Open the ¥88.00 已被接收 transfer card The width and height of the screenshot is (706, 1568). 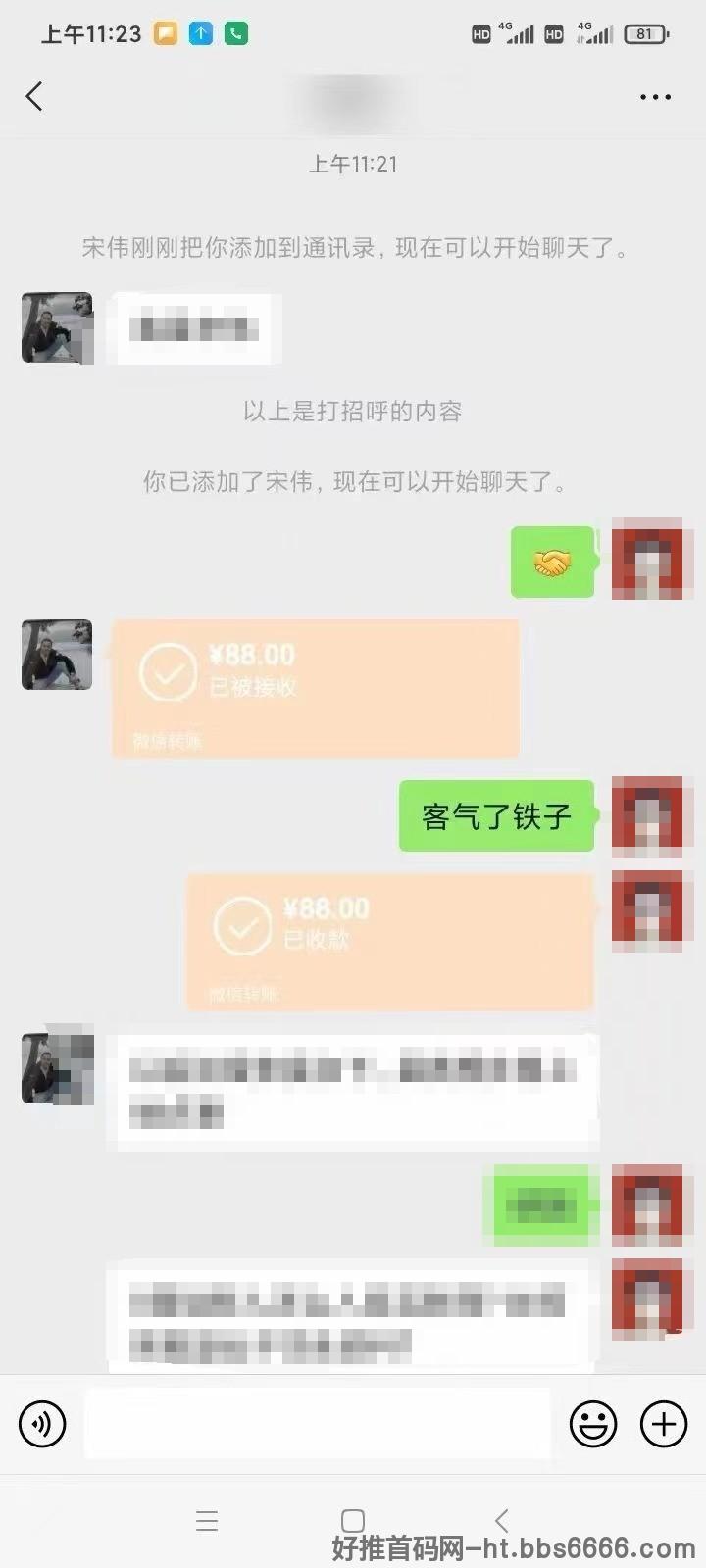point(315,688)
